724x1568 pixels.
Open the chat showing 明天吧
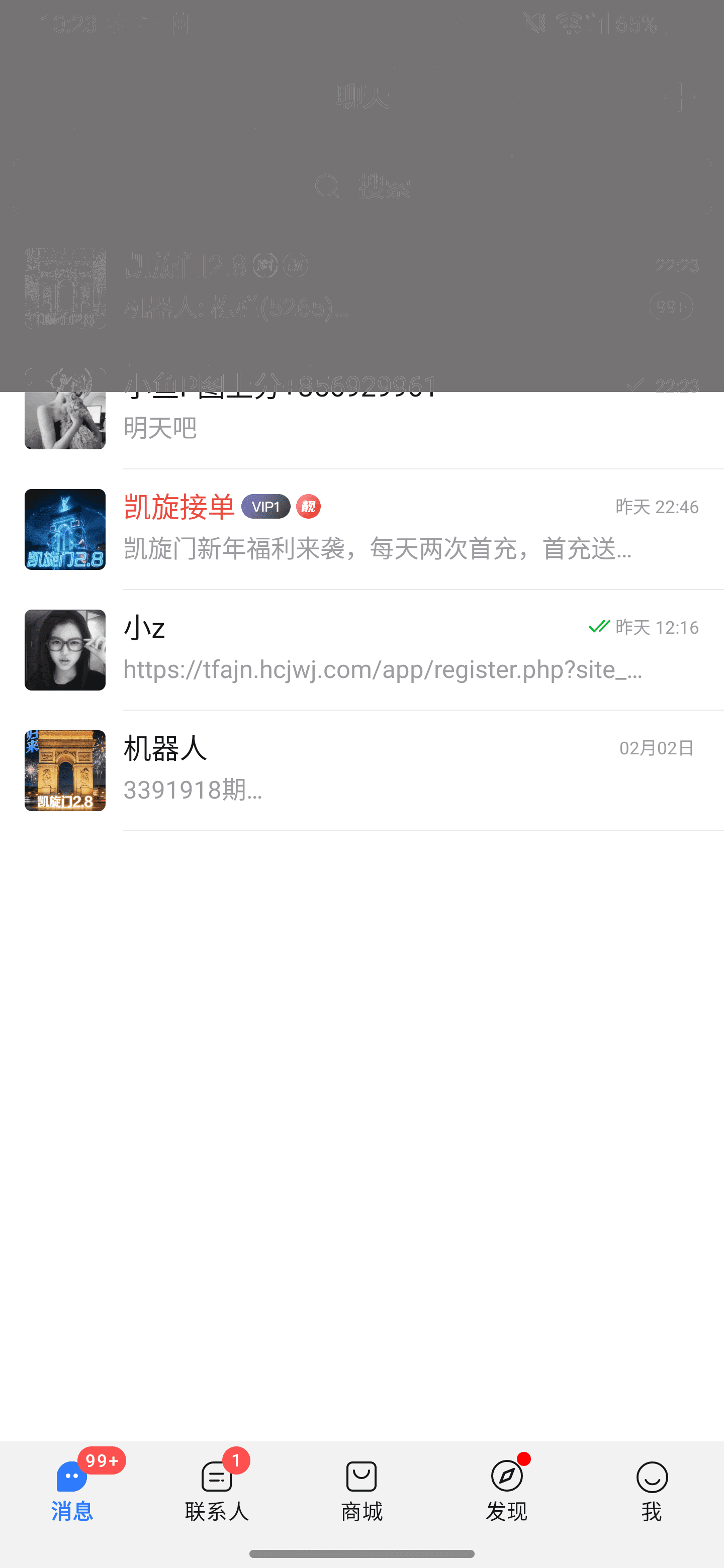click(378, 426)
